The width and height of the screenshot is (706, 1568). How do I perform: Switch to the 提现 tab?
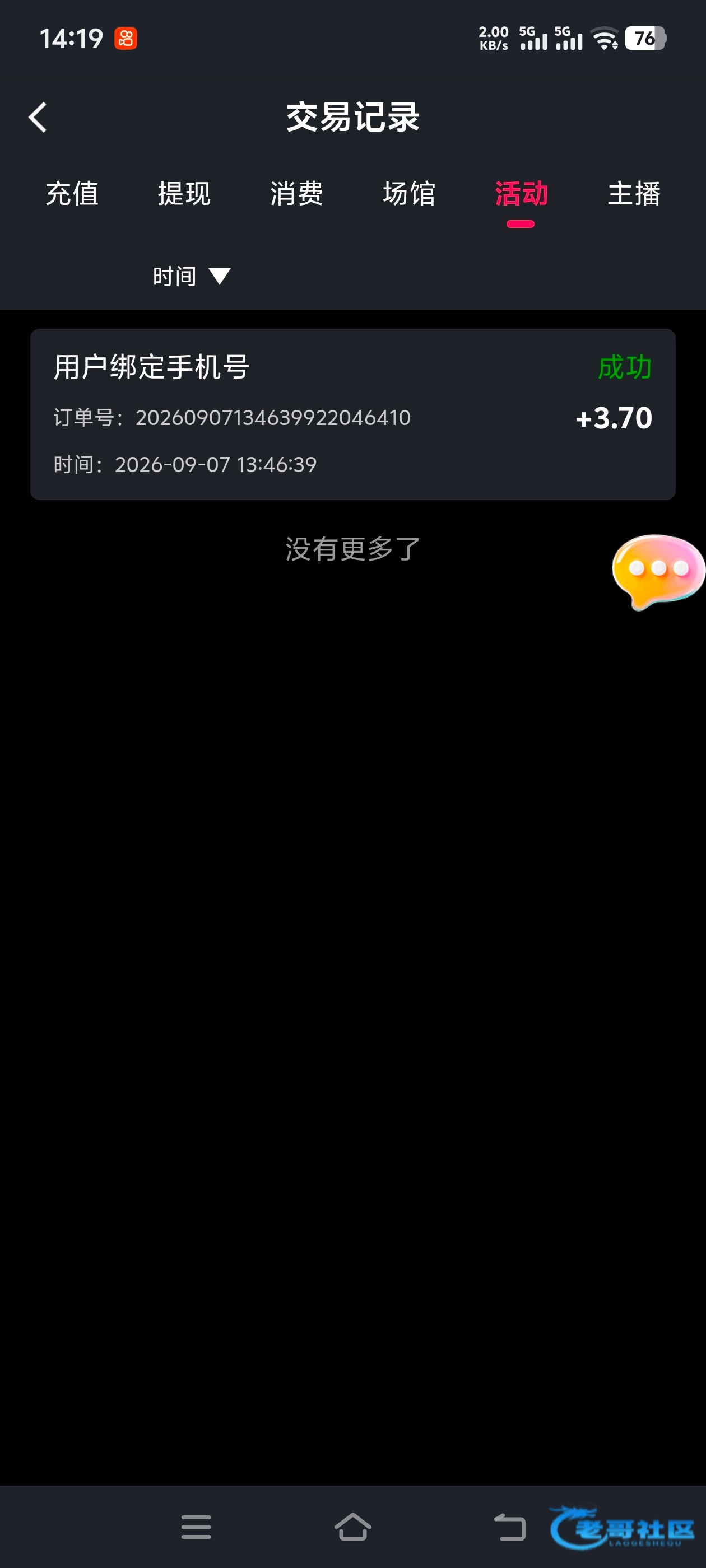point(184,194)
